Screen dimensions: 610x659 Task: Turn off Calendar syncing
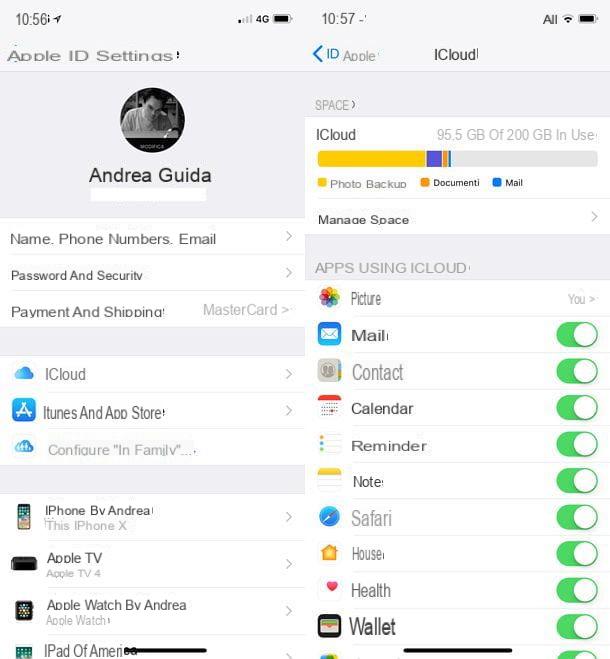[576, 408]
